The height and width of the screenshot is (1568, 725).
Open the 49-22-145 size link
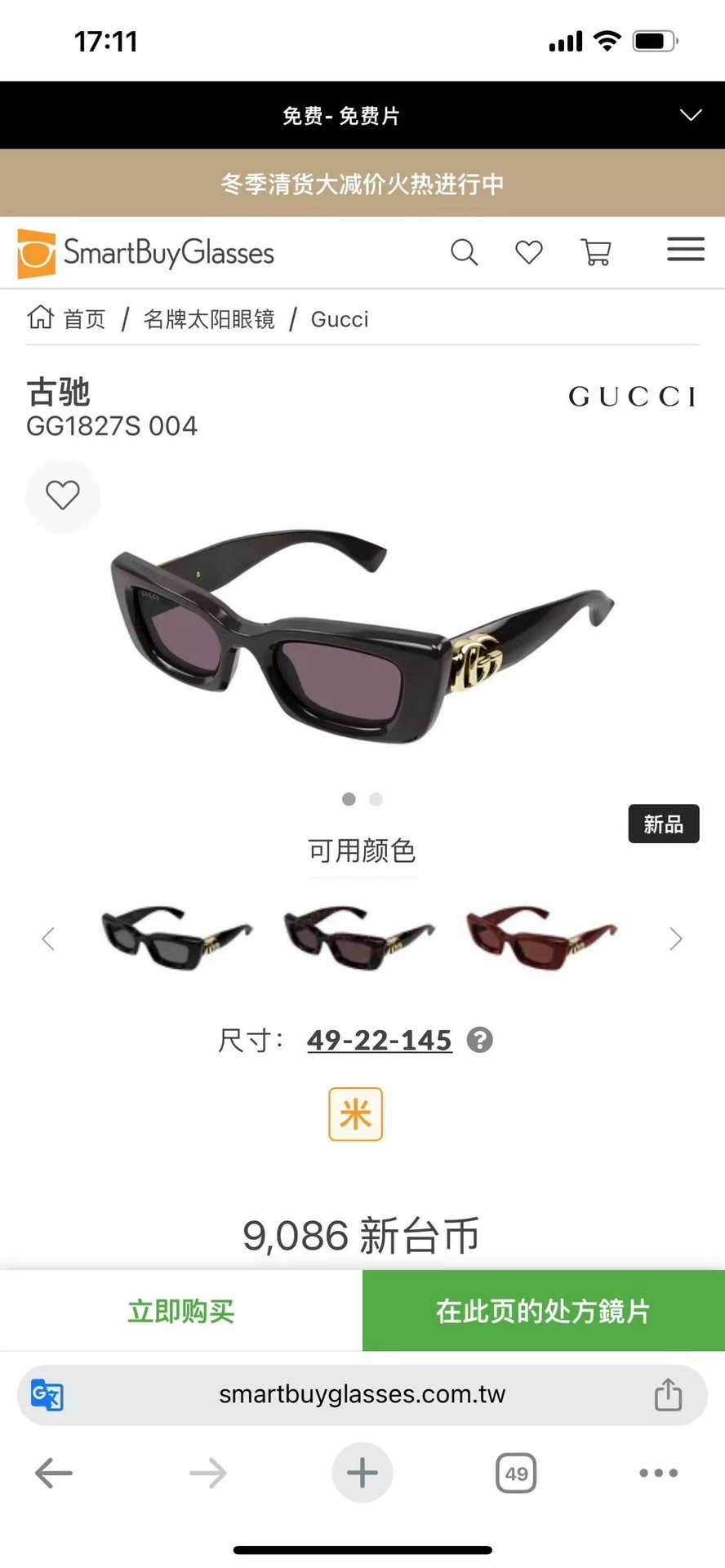tap(379, 1040)
